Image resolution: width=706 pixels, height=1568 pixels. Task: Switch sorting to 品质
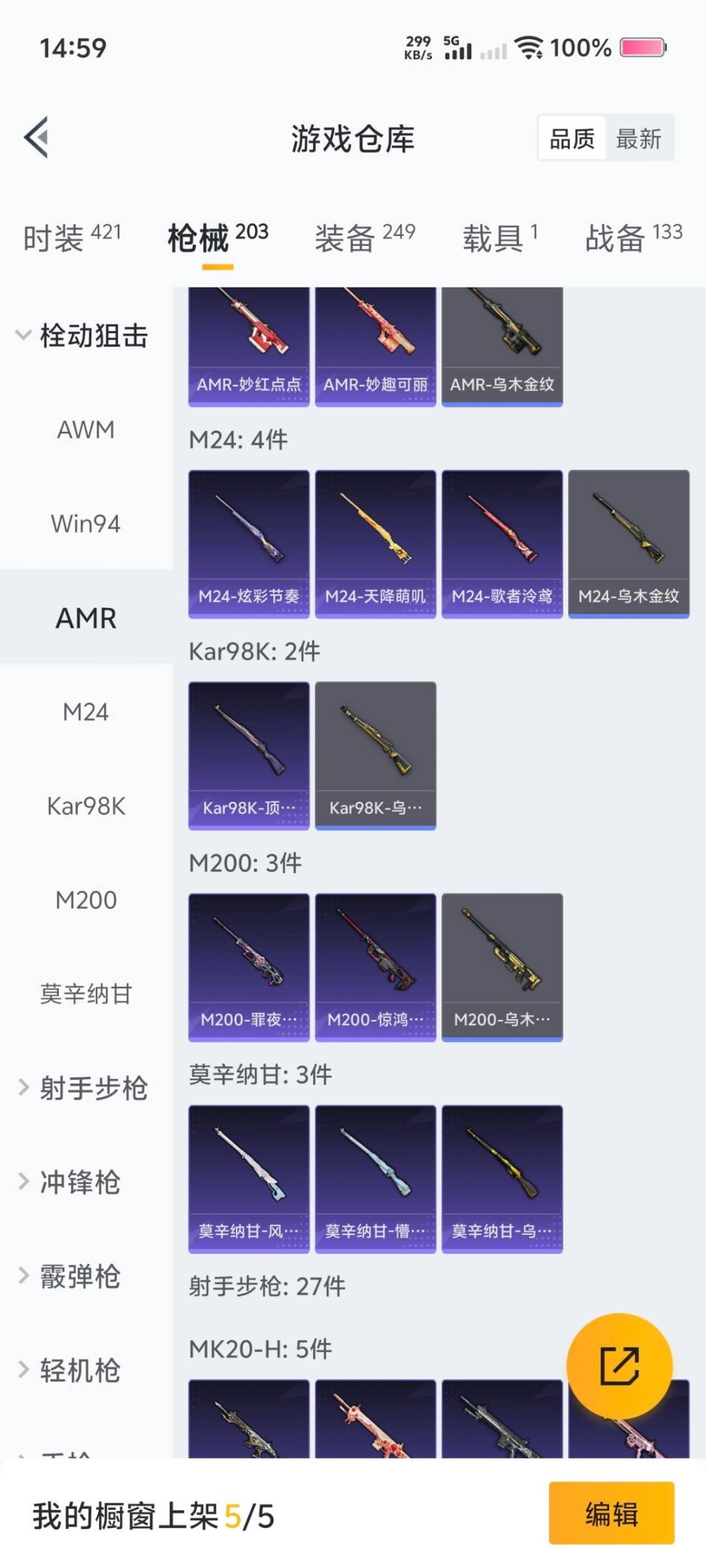573,139
